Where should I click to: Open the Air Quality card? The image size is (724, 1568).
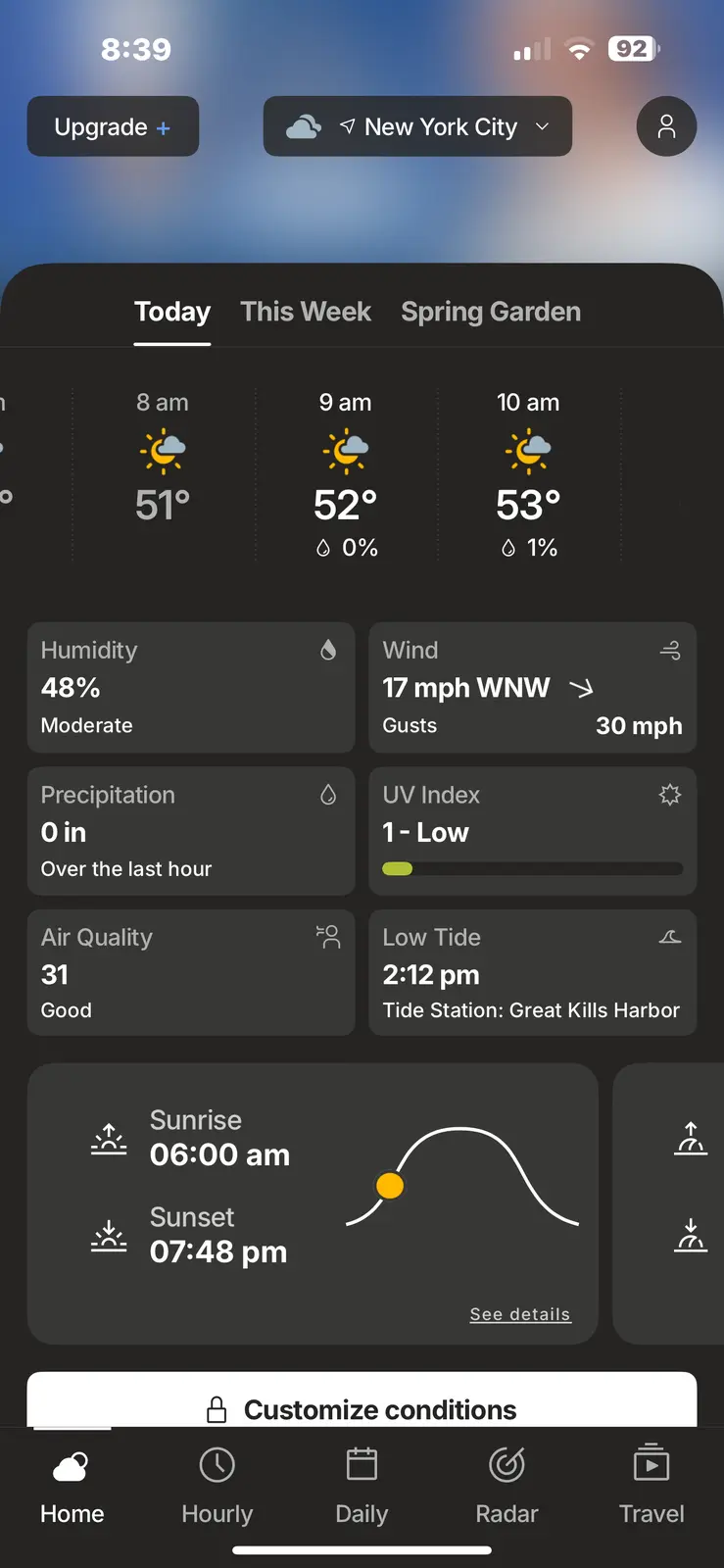coord(191,972)
